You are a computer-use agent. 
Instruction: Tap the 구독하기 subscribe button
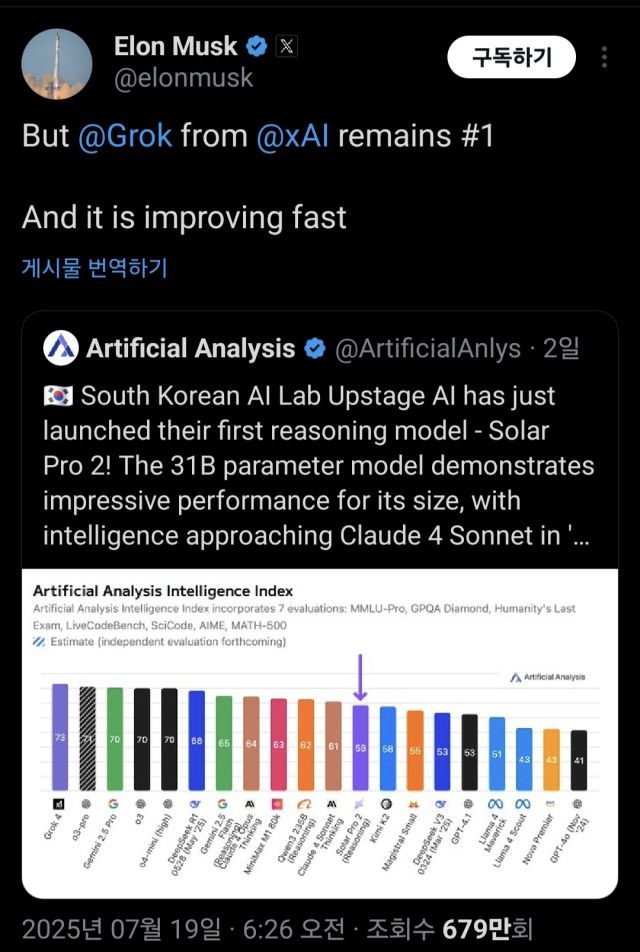point(511,58)
